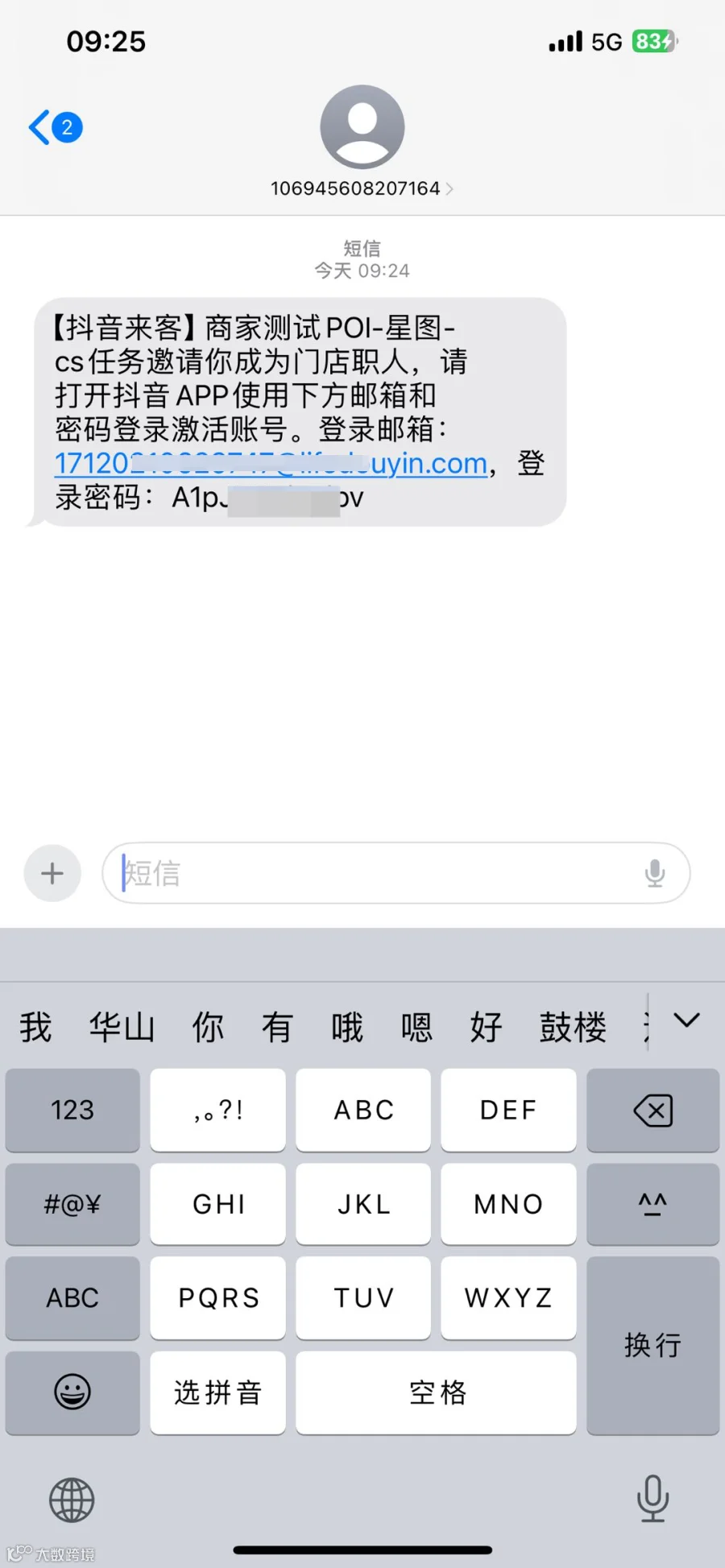Tap the backspace key
The image size is (725, 1568).
(x=652, y=1110)
